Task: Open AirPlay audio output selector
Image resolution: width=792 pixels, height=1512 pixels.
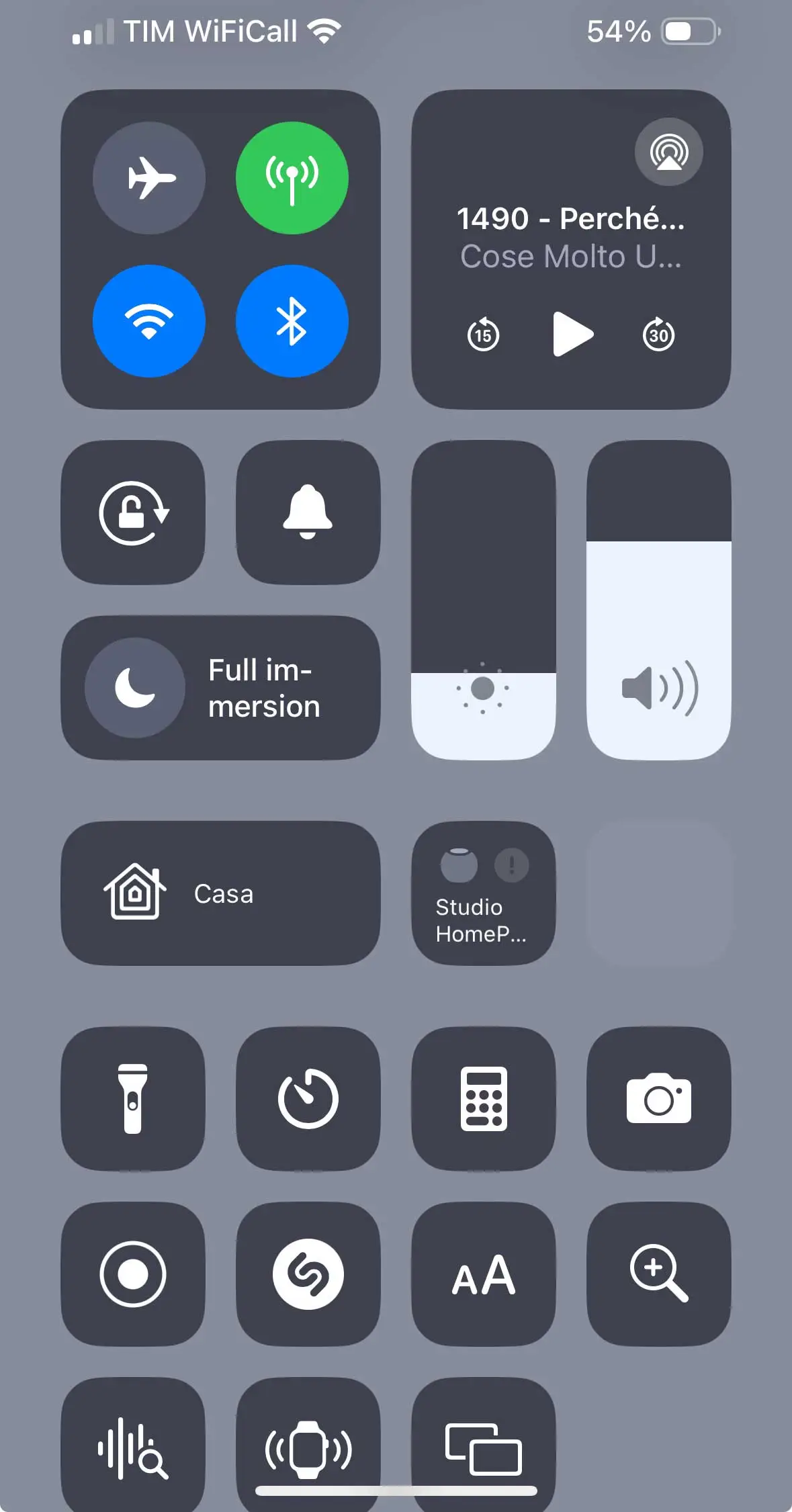Action: pyautogui.click(x=670, y=153)
